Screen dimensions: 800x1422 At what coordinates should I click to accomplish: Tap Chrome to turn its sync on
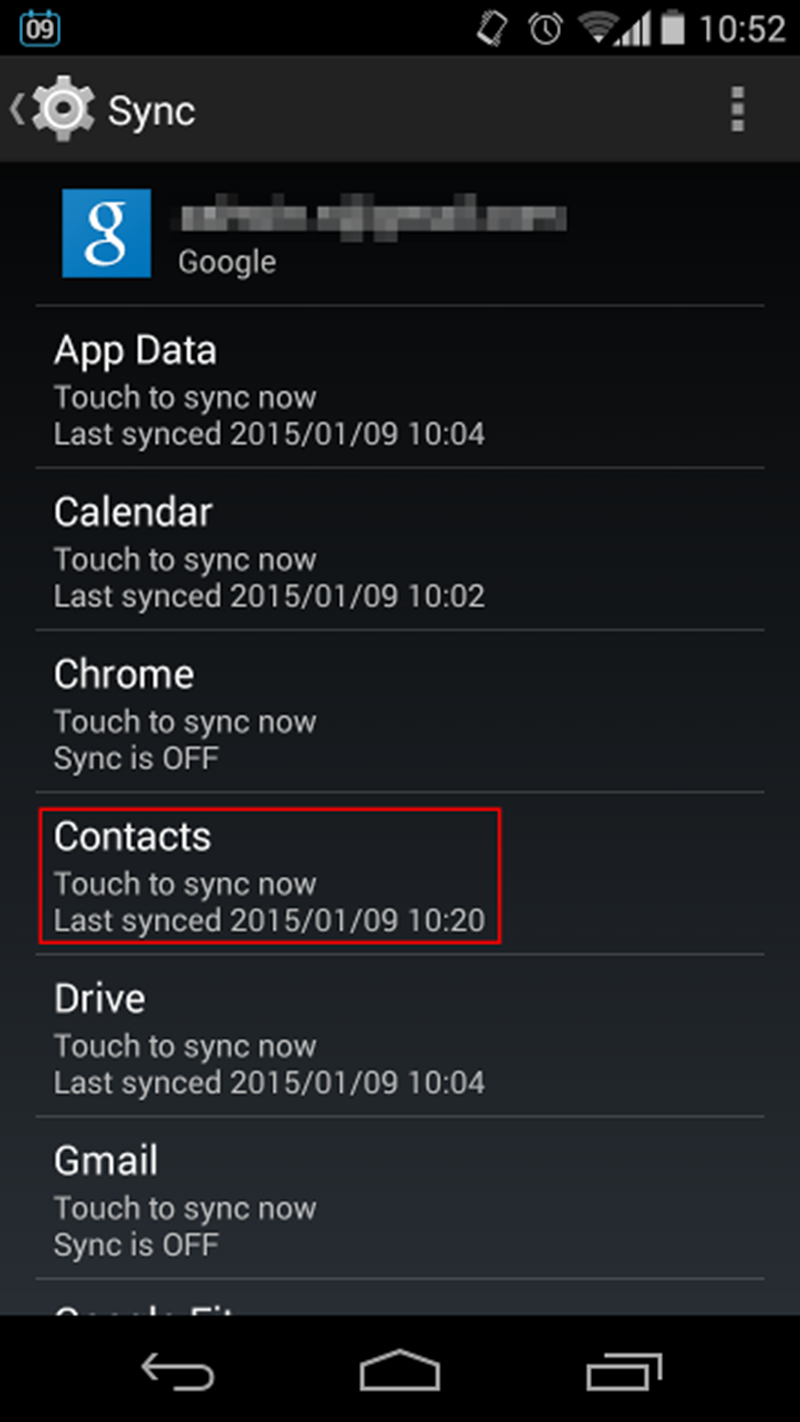coord(270,712)
